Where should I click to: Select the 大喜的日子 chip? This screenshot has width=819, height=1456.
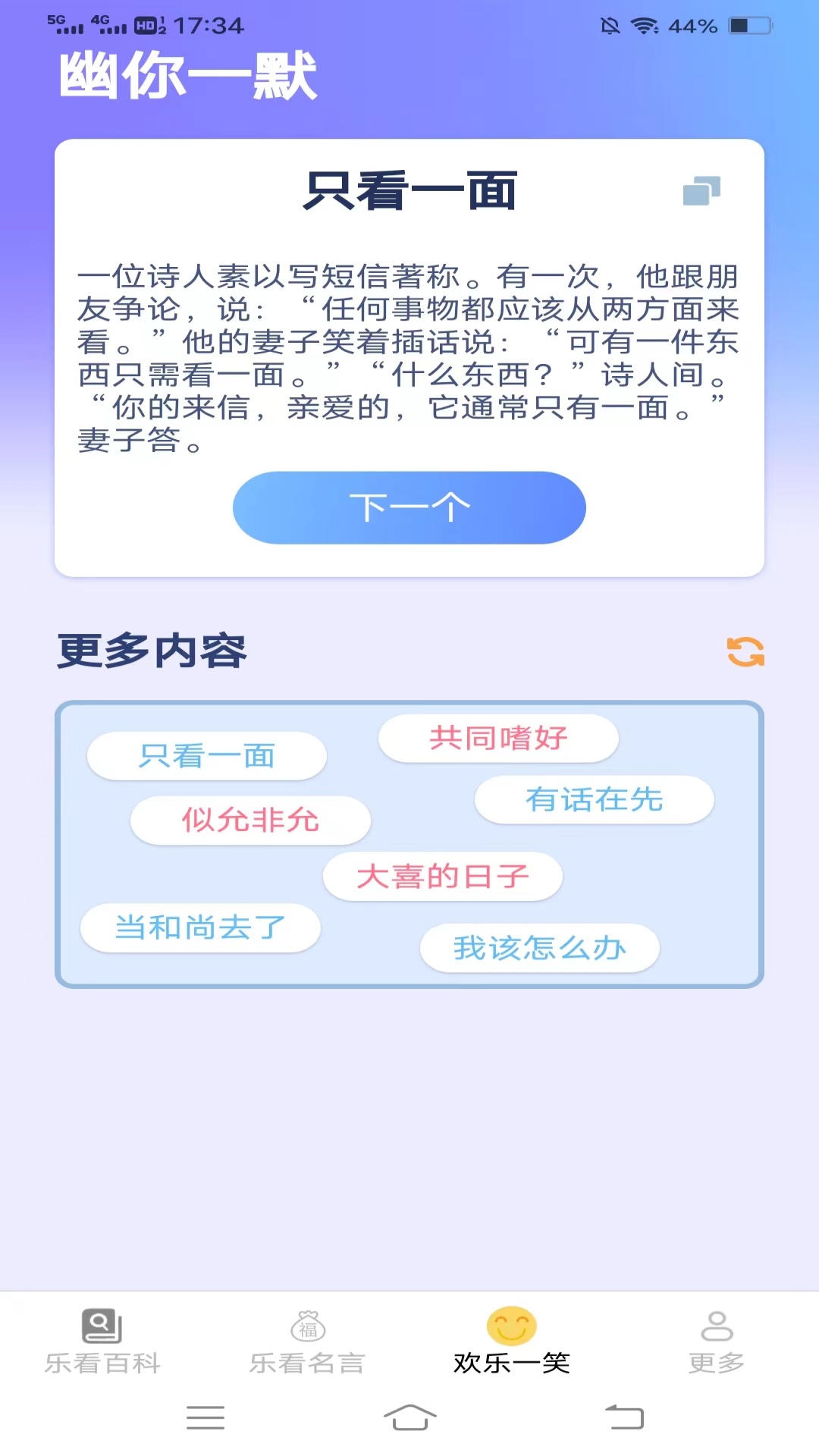click(442, 877)
